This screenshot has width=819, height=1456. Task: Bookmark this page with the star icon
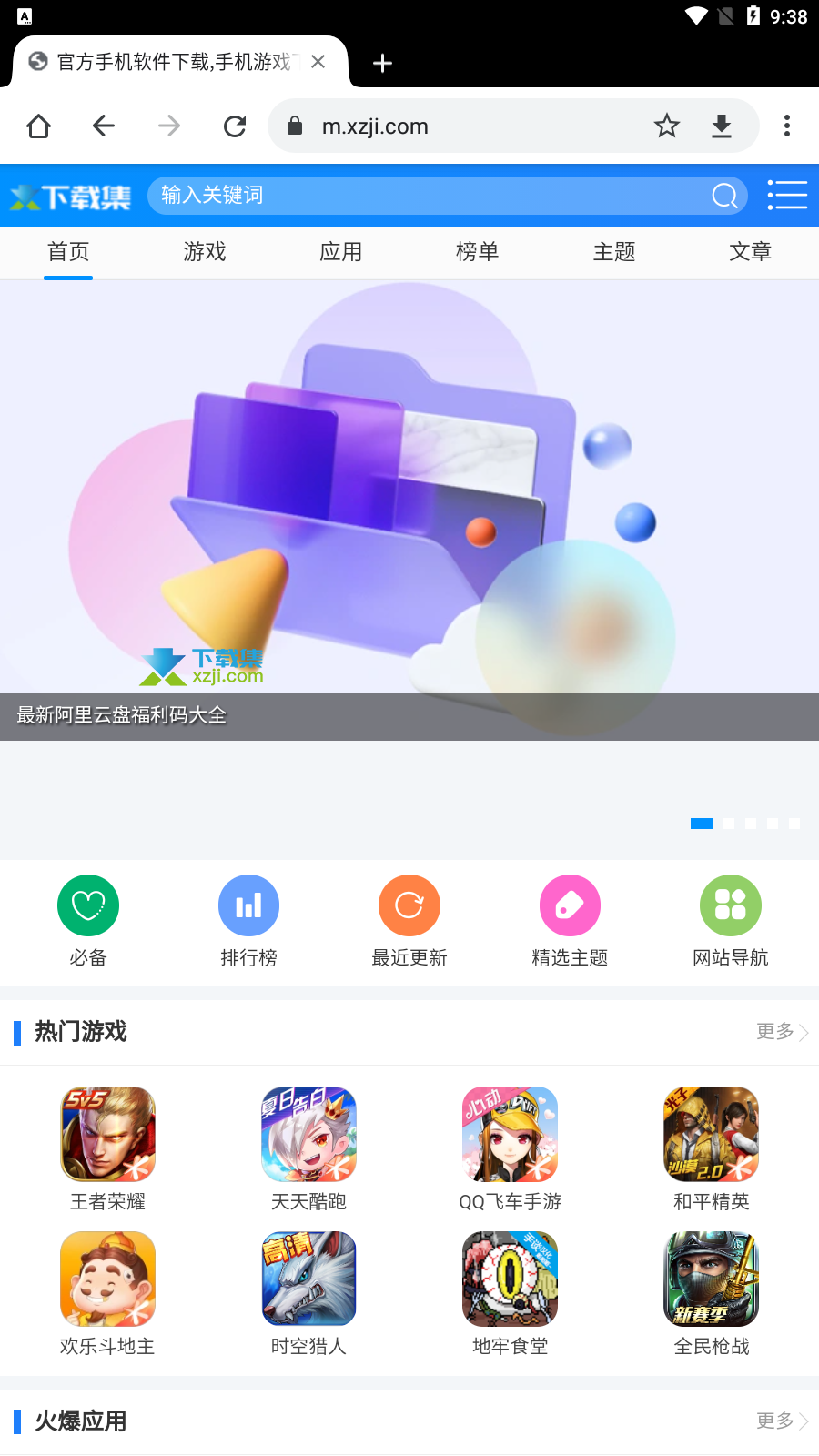[x=667, y=126]
